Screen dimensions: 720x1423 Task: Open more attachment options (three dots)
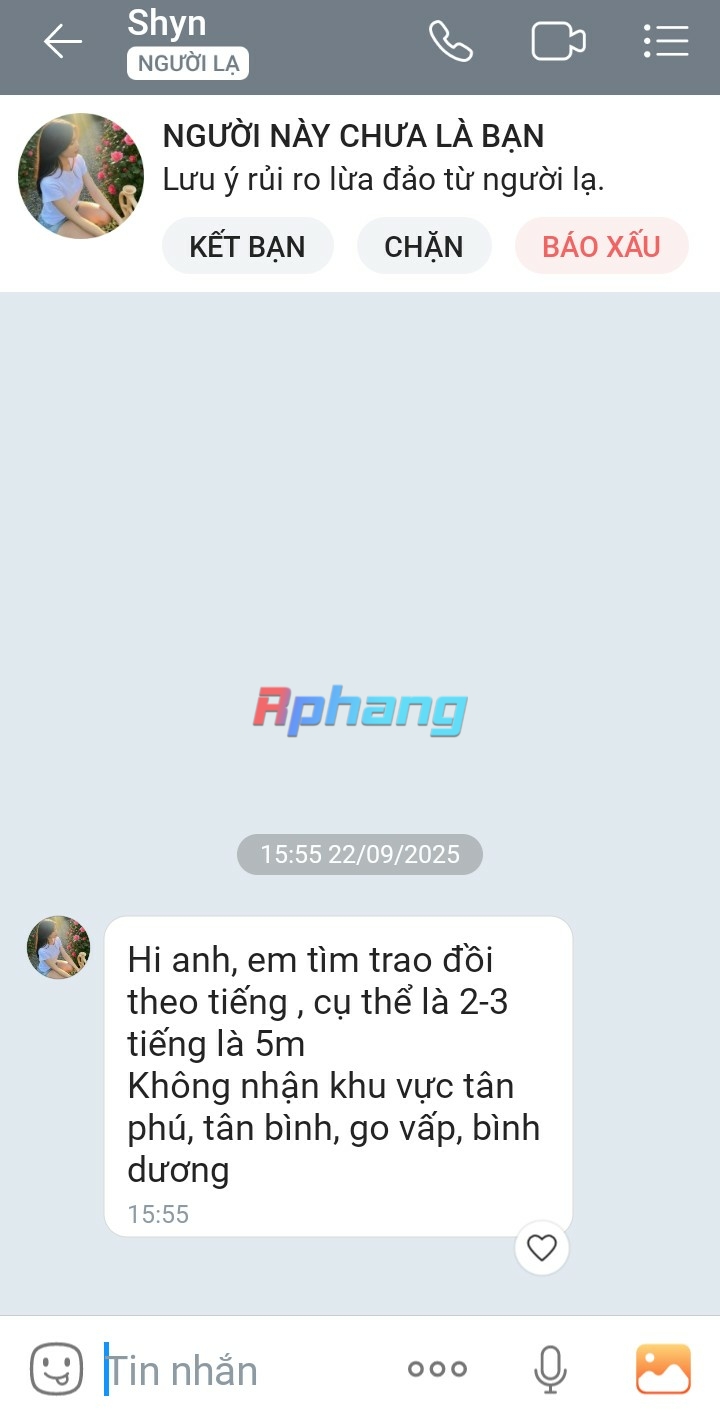pyautogui.click(x=437, y=1369)
